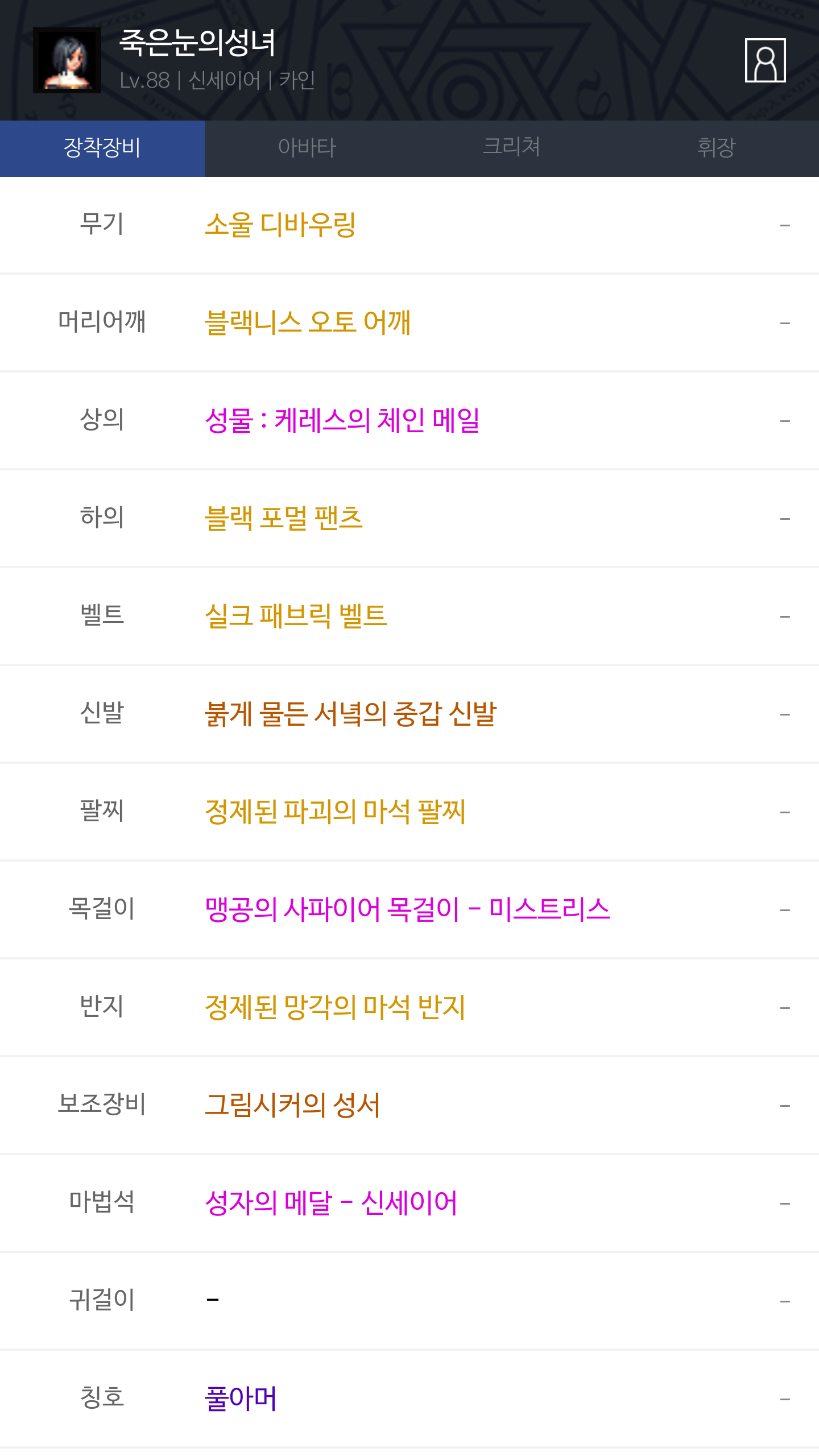
Task: Tap 성자의 메달 - 신세이어 magic stone
Action: coord(331,1203)
